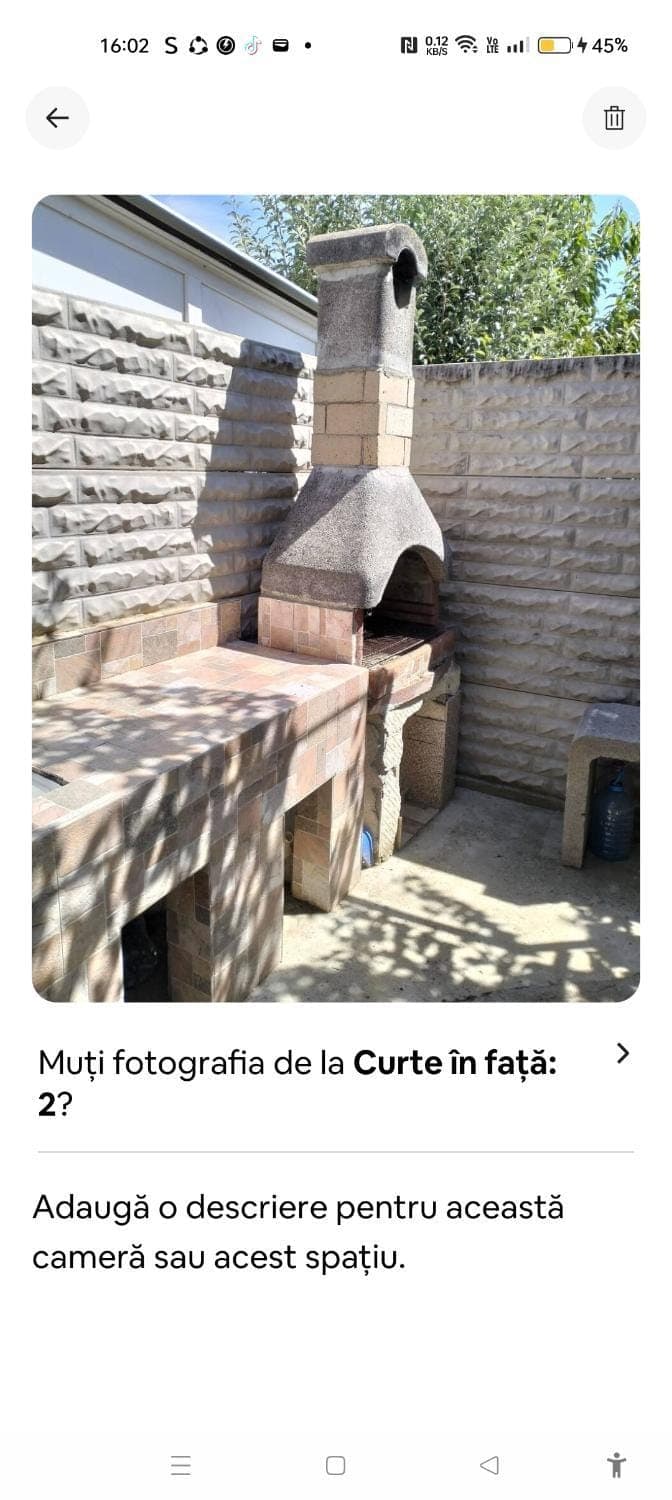Add a description for this room or space

(298, 1231)
